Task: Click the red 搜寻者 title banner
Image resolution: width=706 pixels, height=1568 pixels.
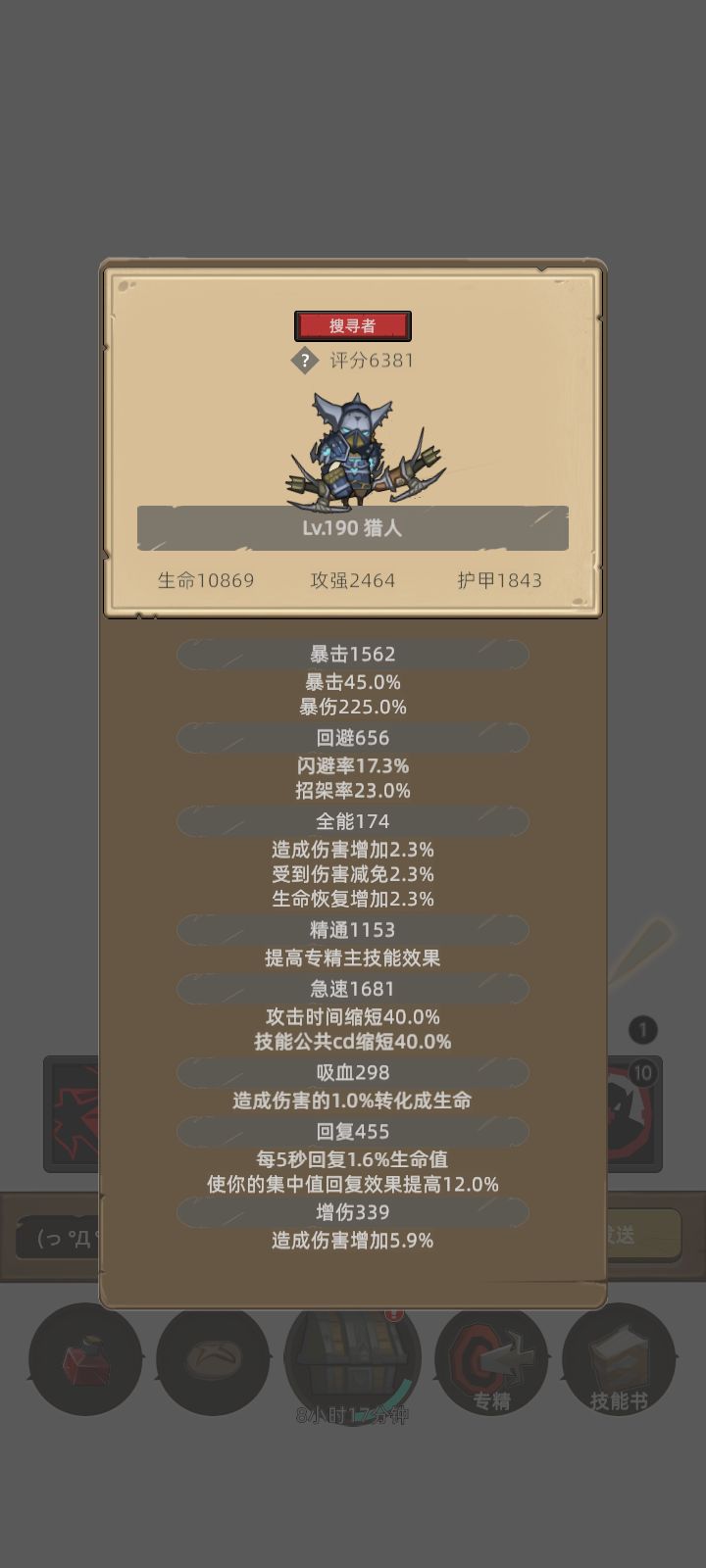Action: [351, 323]
